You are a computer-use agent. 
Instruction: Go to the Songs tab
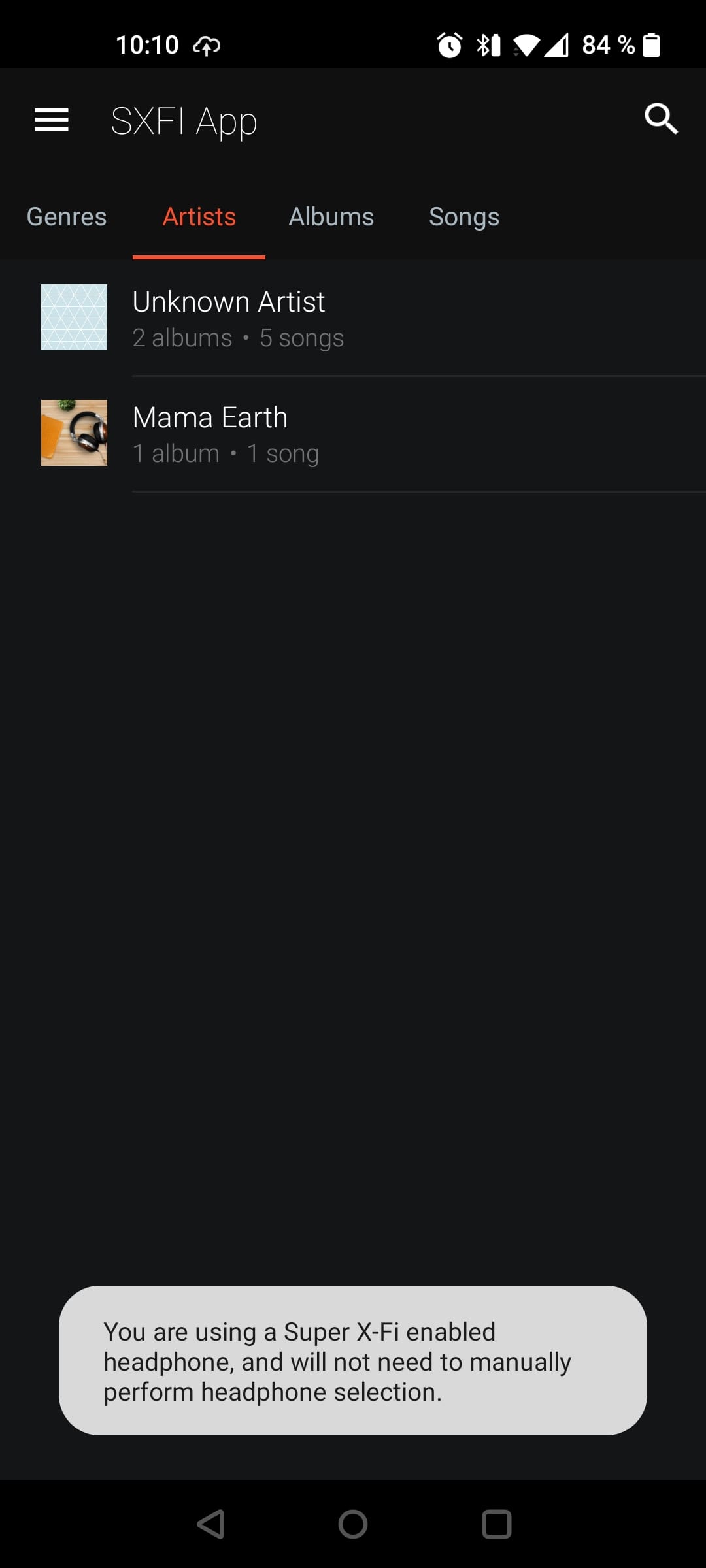click(x=463, y=217)
